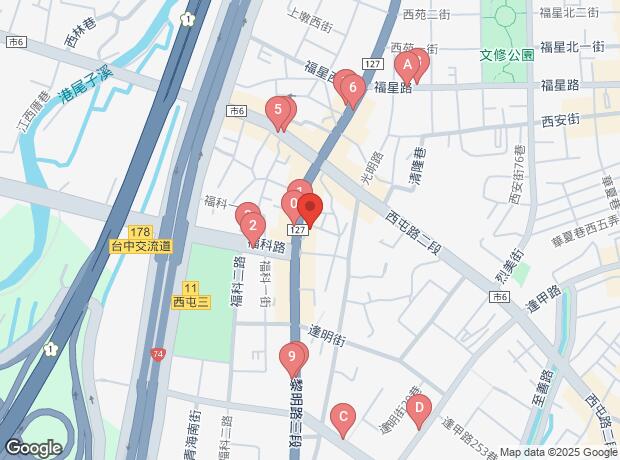Screen dimensions: 620x460
Task: Select the map marker labeled A
Action: [406, 65]
